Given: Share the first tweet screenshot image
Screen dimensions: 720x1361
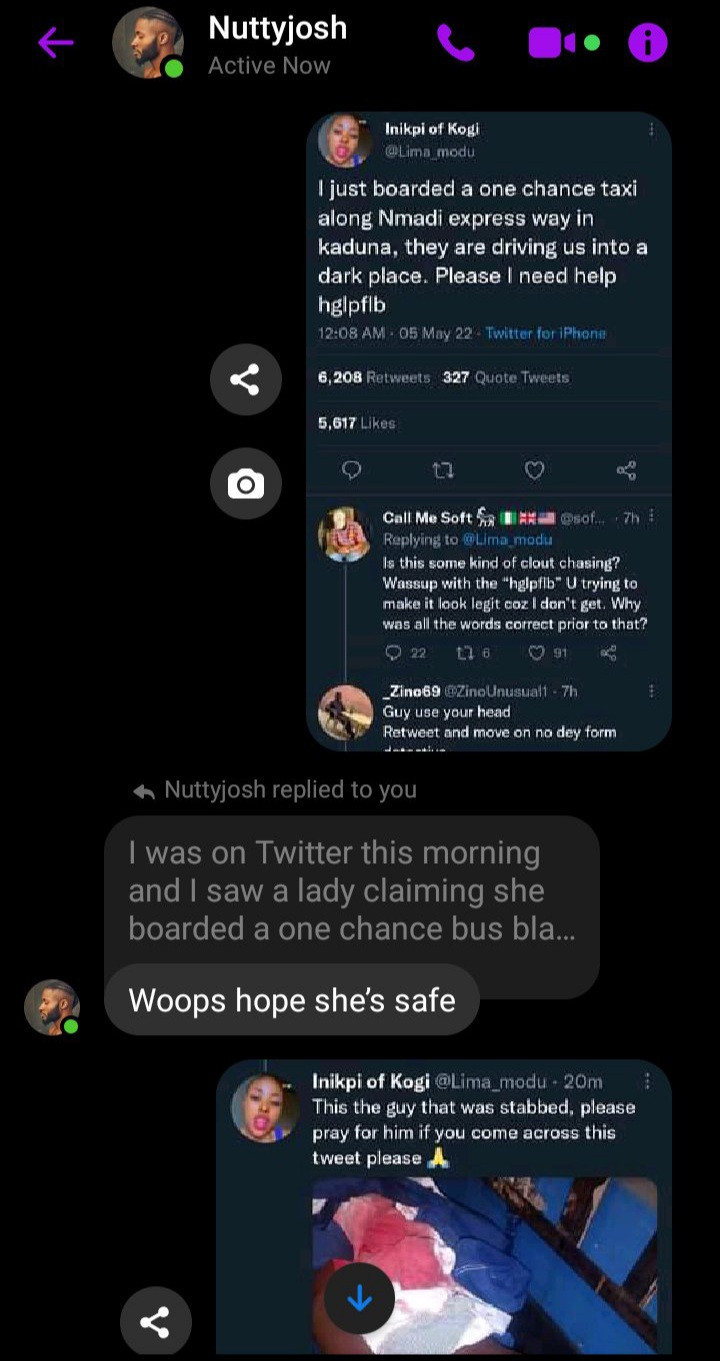Looking at the screenshot, I should click(245, 379).
